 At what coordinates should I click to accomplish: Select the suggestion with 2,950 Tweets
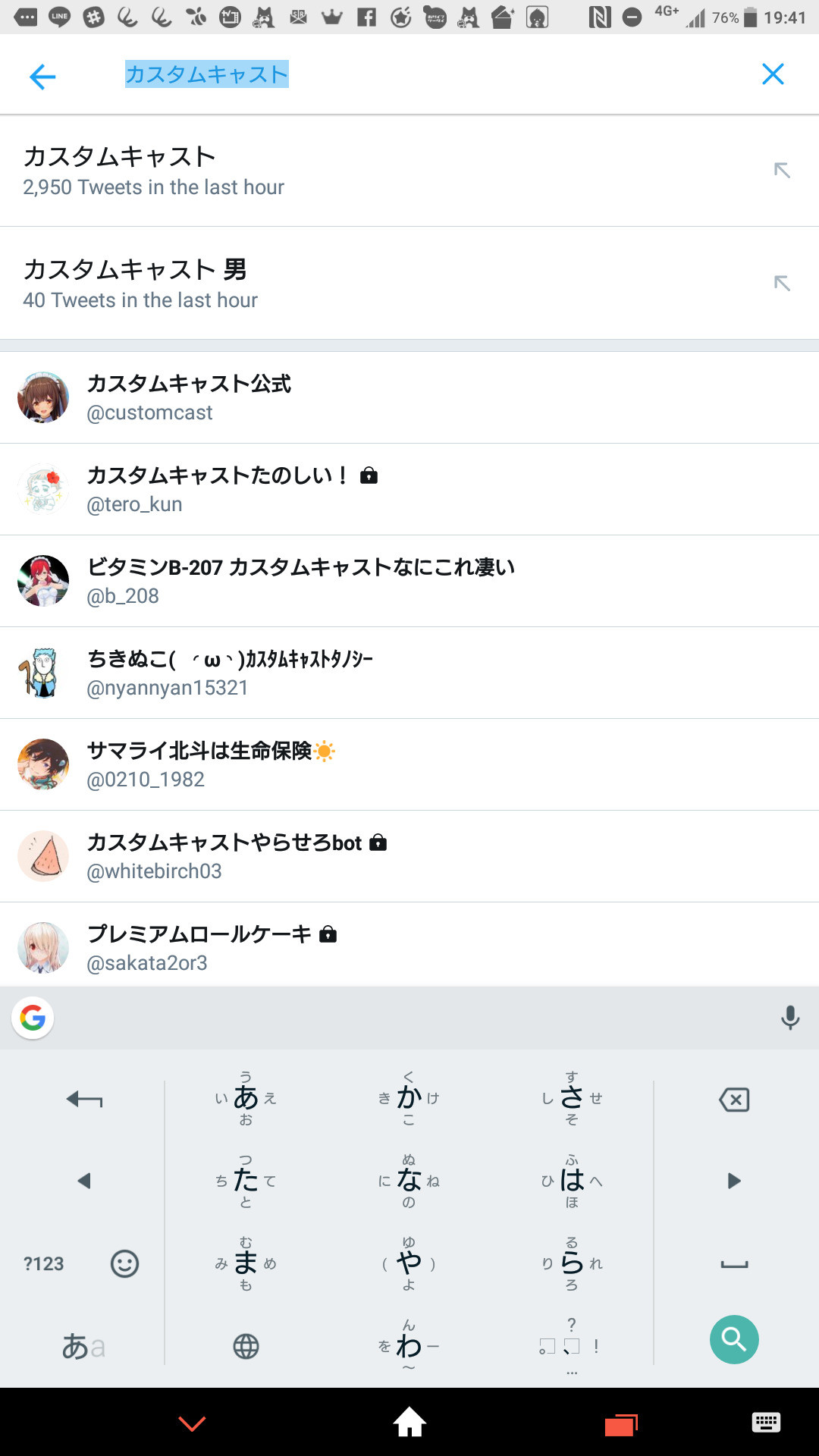[409, 171]
